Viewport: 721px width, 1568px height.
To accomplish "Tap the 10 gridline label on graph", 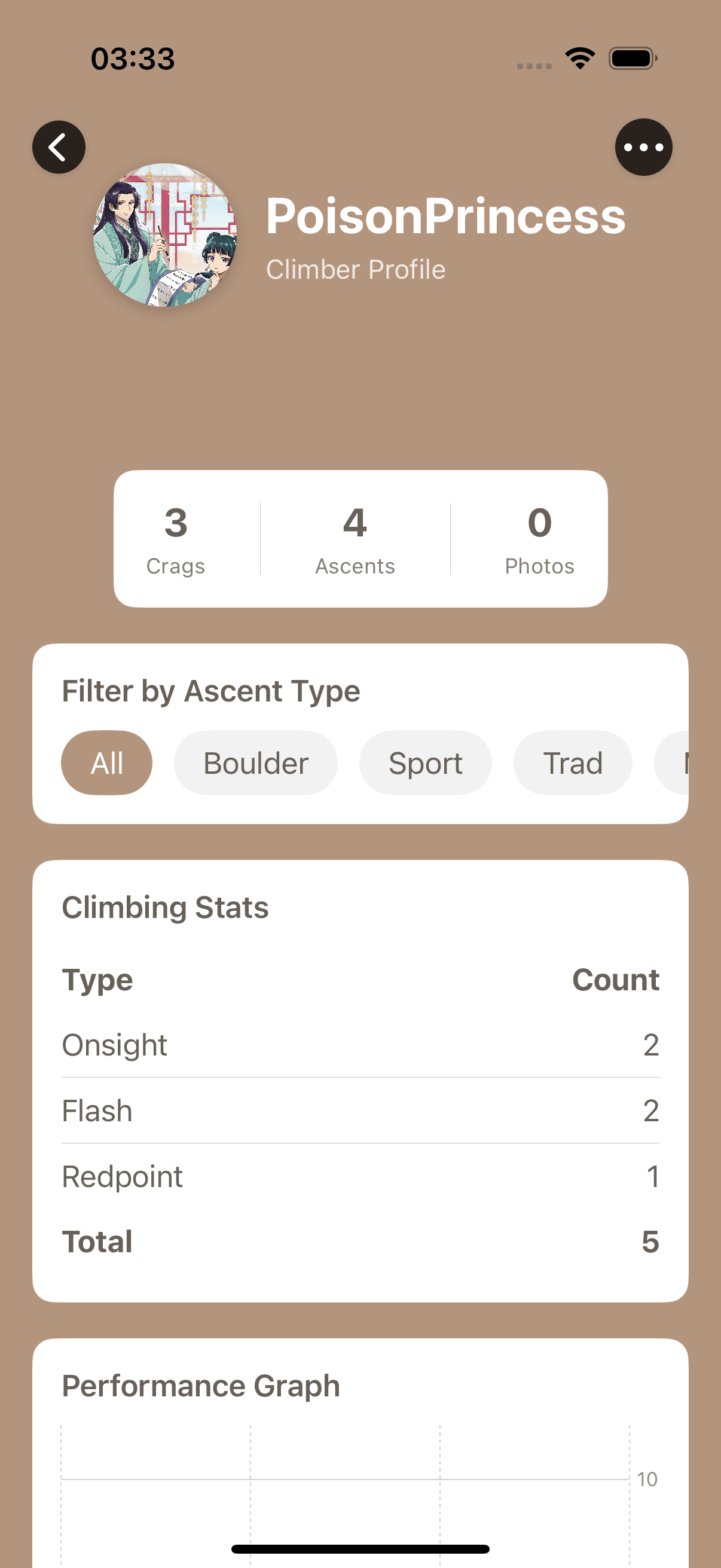I will (647, 1477).
